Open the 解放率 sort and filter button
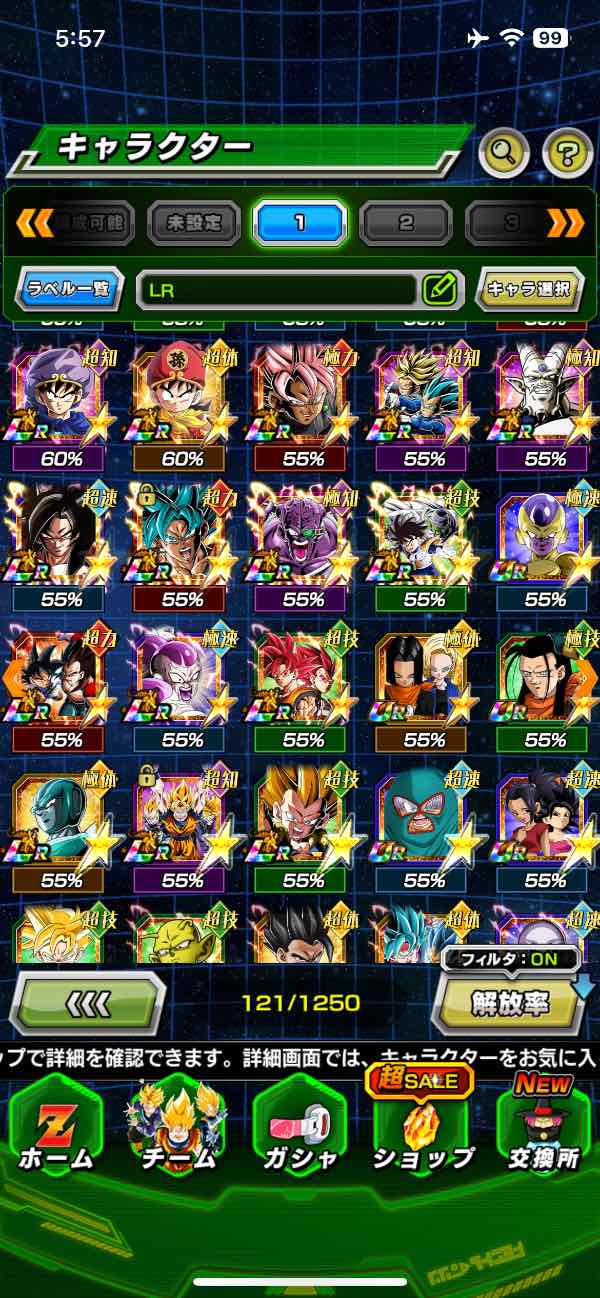 [508, 1003]
